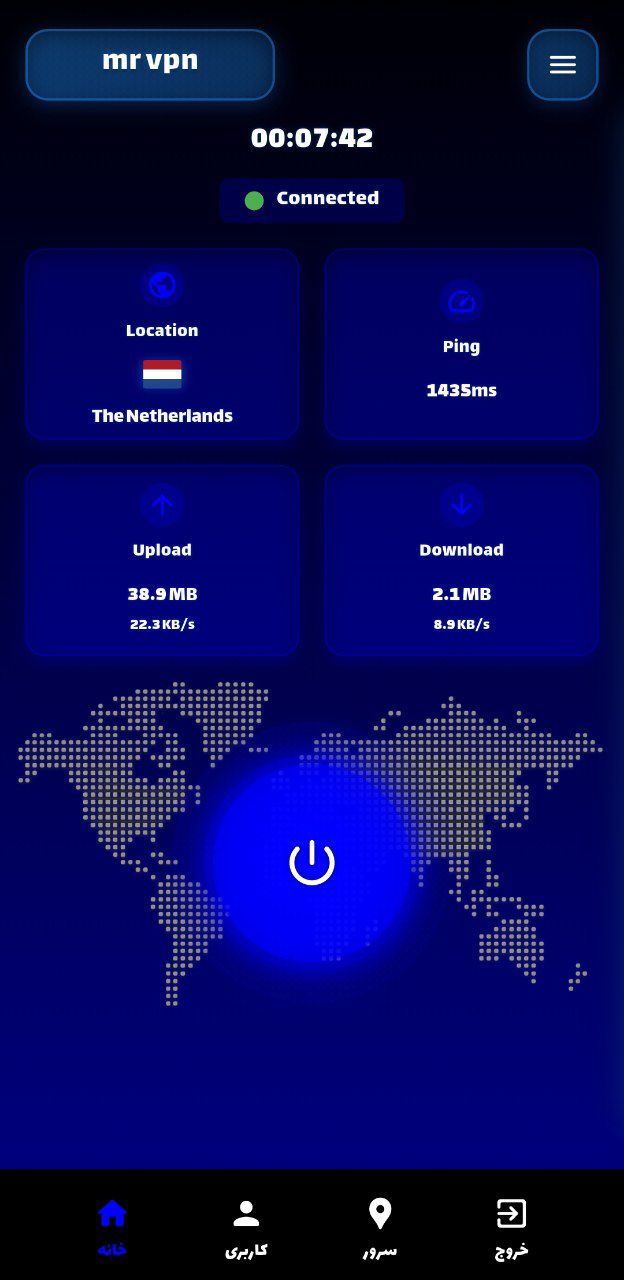Open the Netherlands Location card
624x1280 pixels.
(x=162, y=344)
